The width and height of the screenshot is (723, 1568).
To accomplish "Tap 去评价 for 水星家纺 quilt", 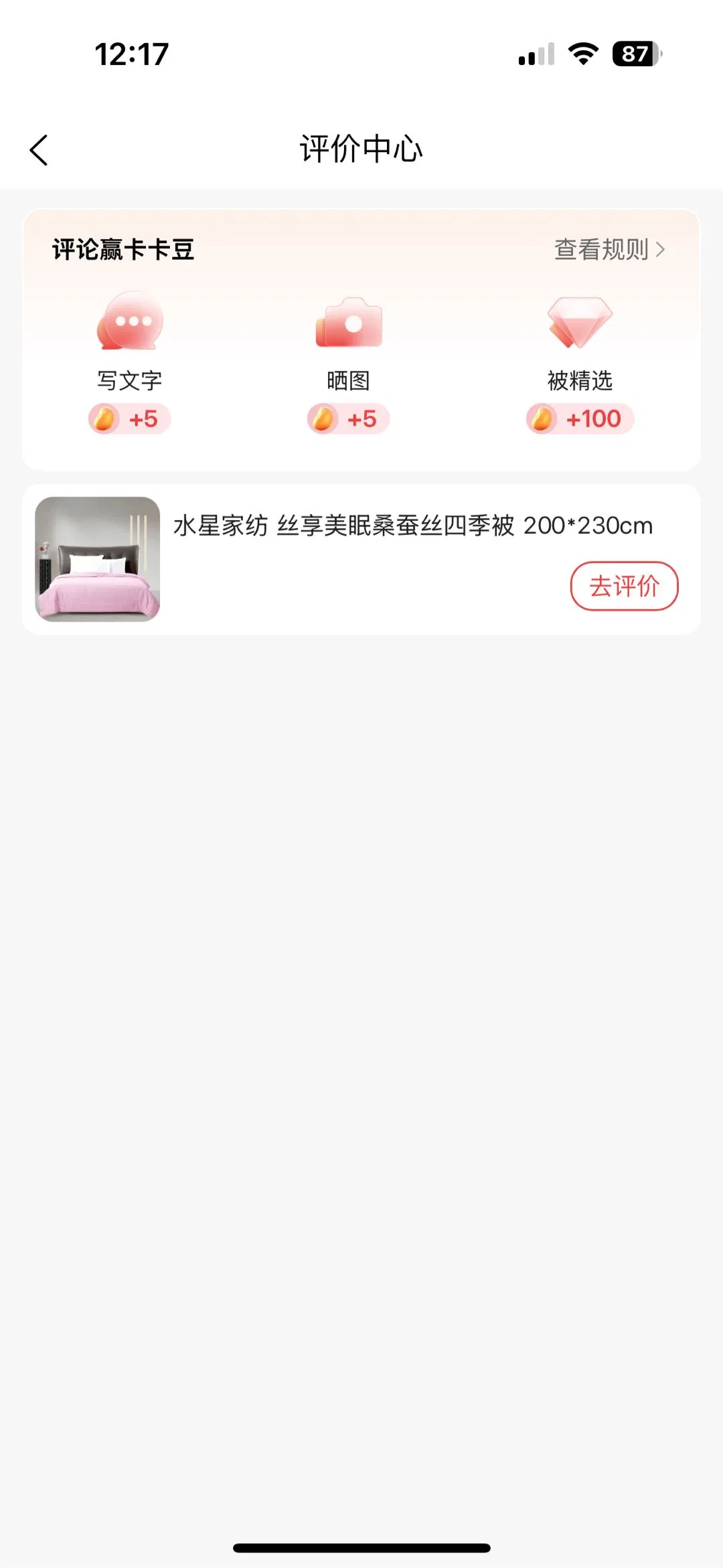I will pyautogui.click(x=624, y=586).
